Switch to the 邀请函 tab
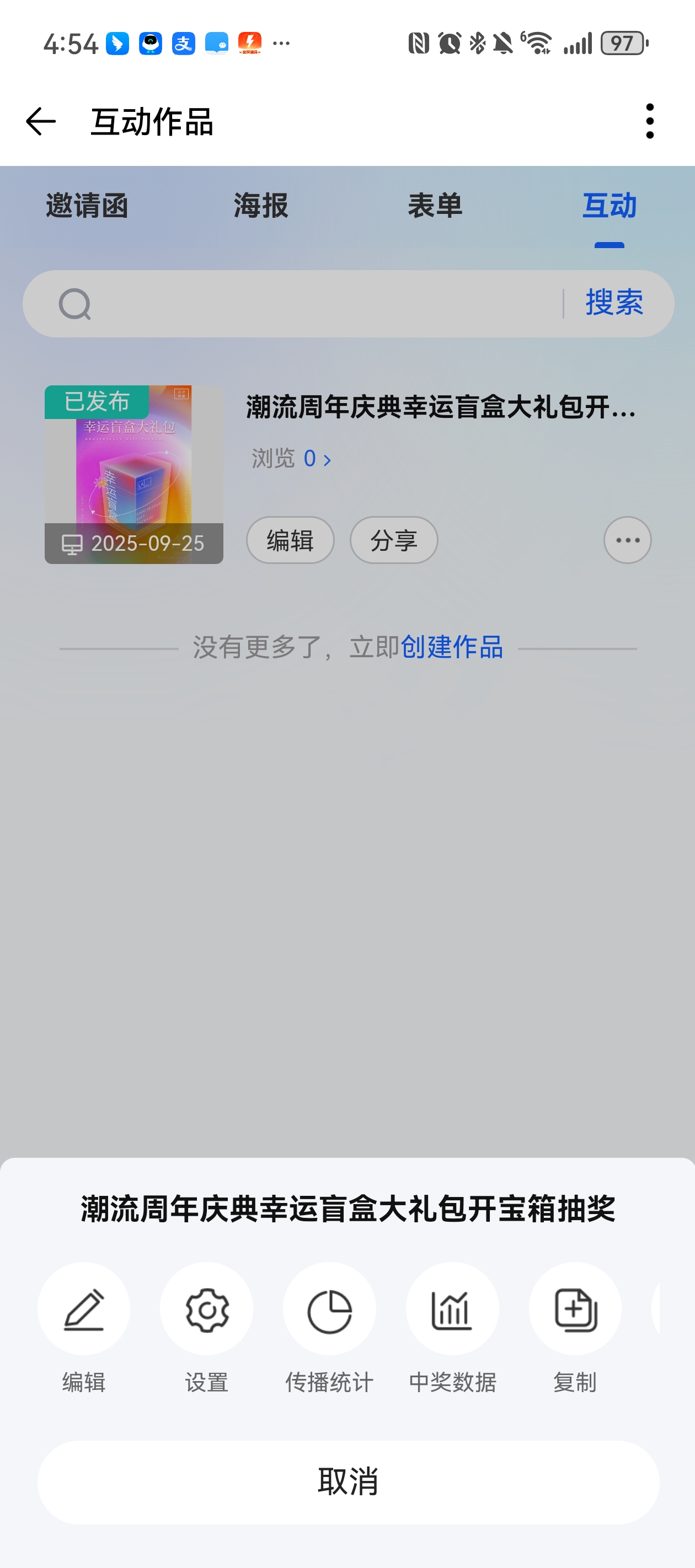The height and width of the screenshot is (1568, 695). [x=87, y=206]
